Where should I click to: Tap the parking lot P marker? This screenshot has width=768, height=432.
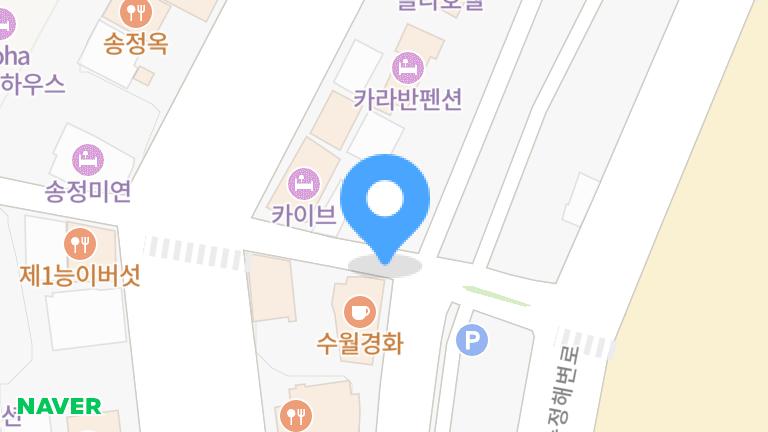coord(472,341)
